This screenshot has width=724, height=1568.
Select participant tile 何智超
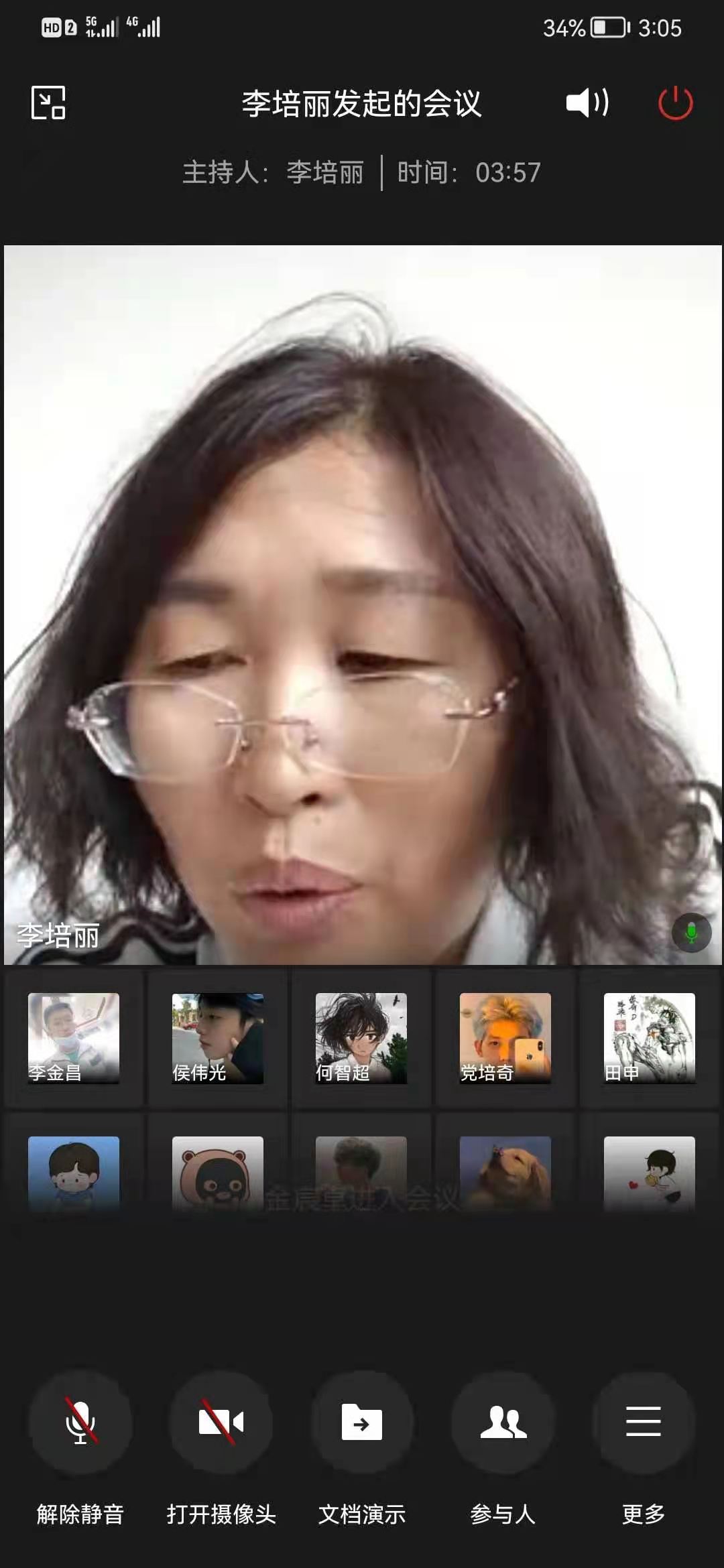click(361, 1038)
